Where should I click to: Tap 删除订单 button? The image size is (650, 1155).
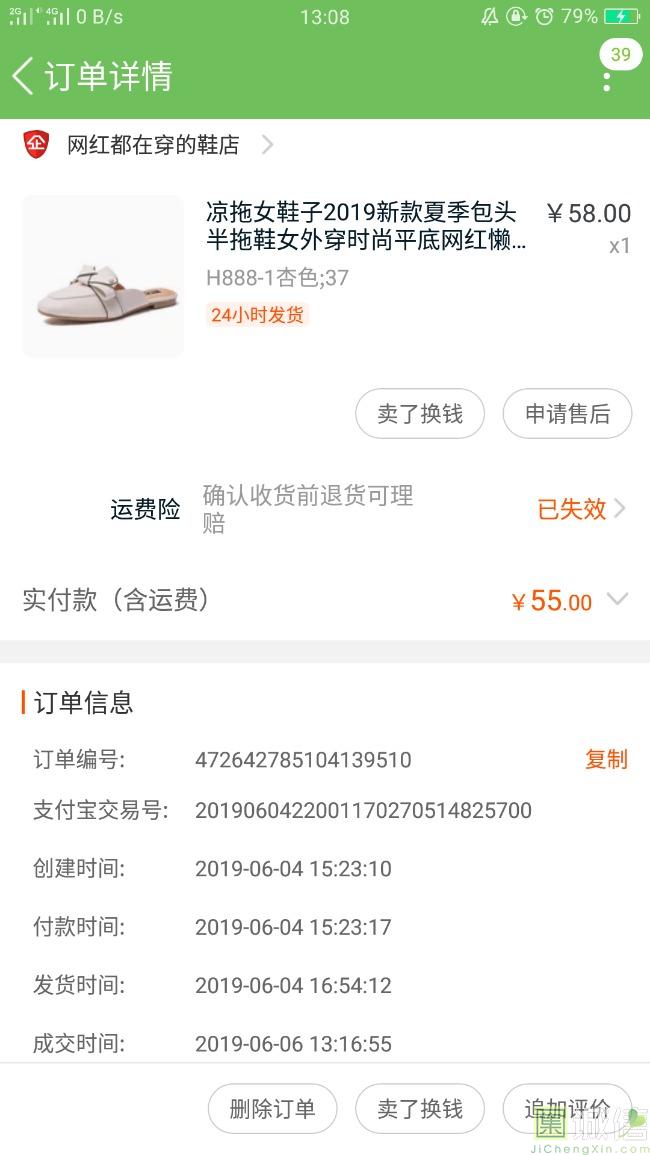coord(272,1109)
